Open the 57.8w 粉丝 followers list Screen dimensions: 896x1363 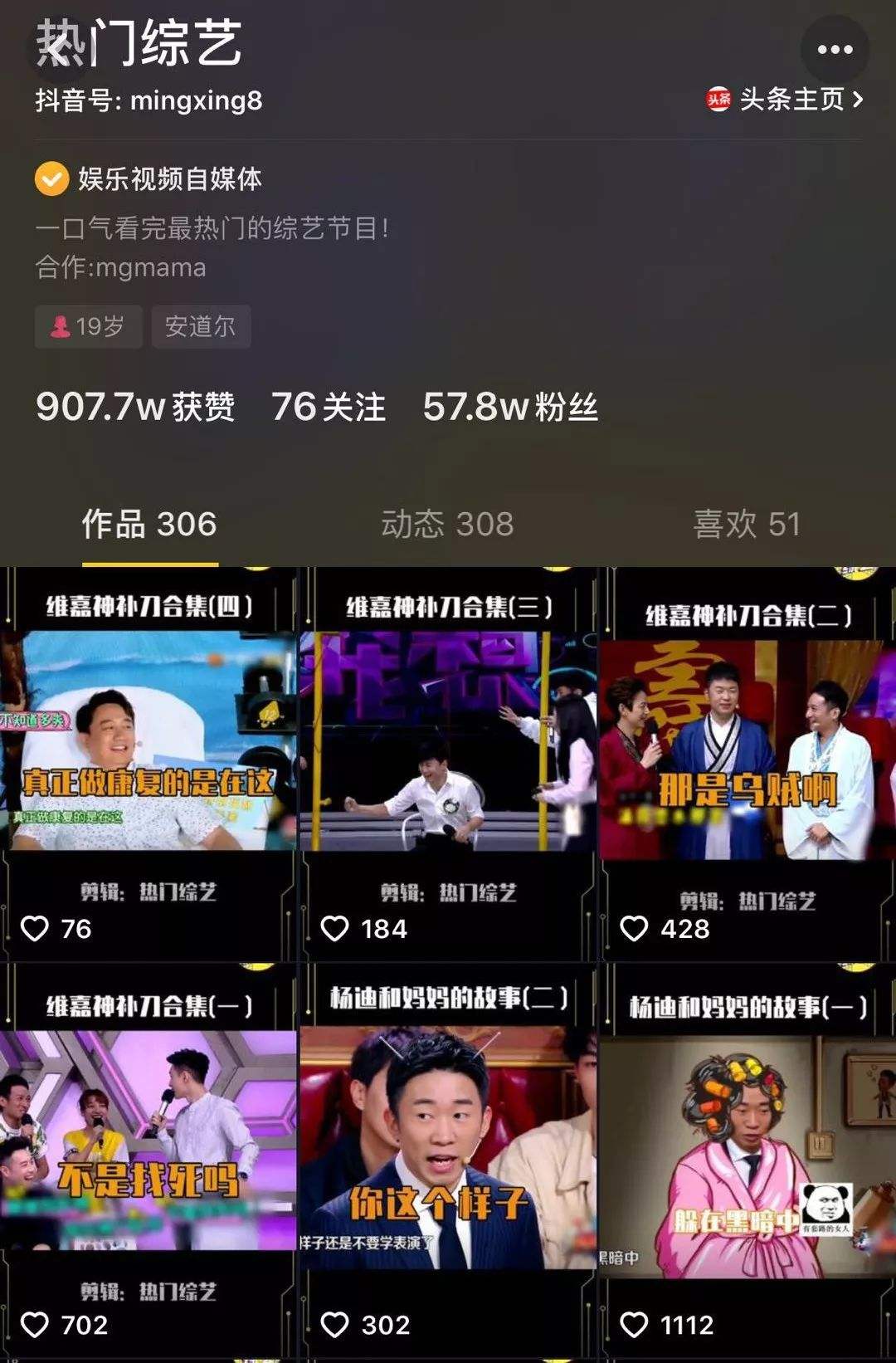click(x=513, y=407)
